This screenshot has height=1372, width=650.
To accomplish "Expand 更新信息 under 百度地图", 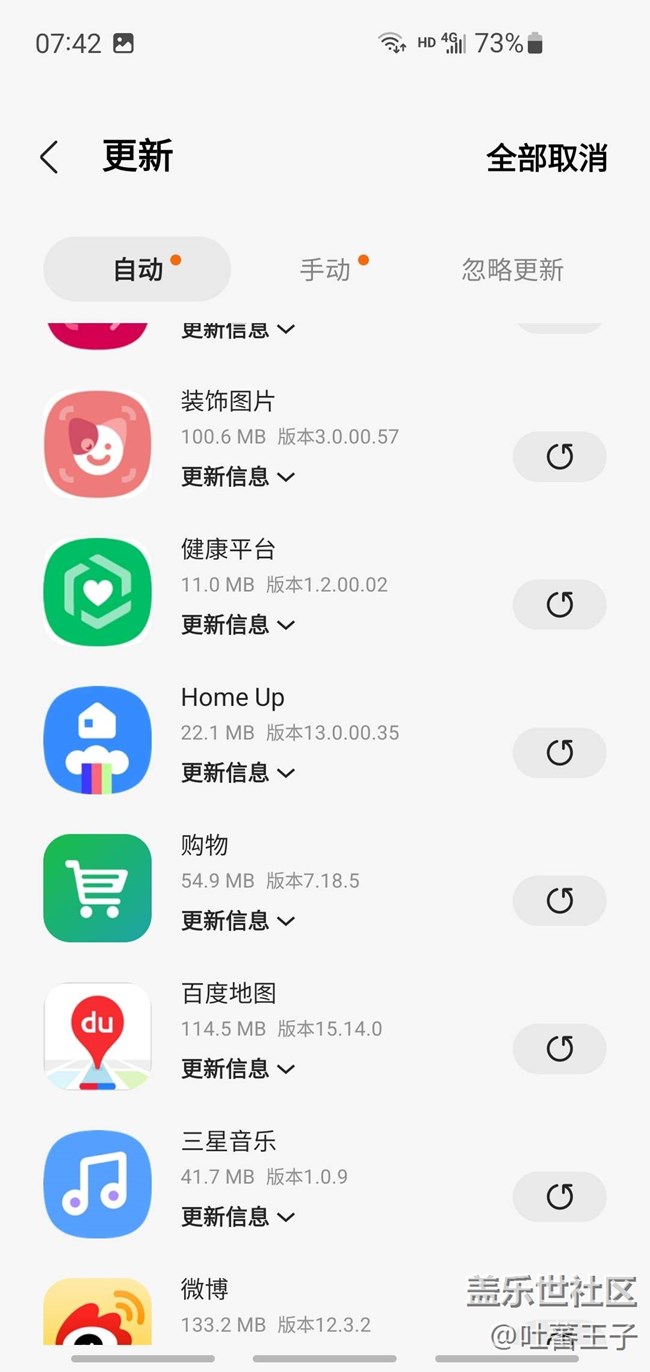I will pyautogui.click(x=238, y=1069).
